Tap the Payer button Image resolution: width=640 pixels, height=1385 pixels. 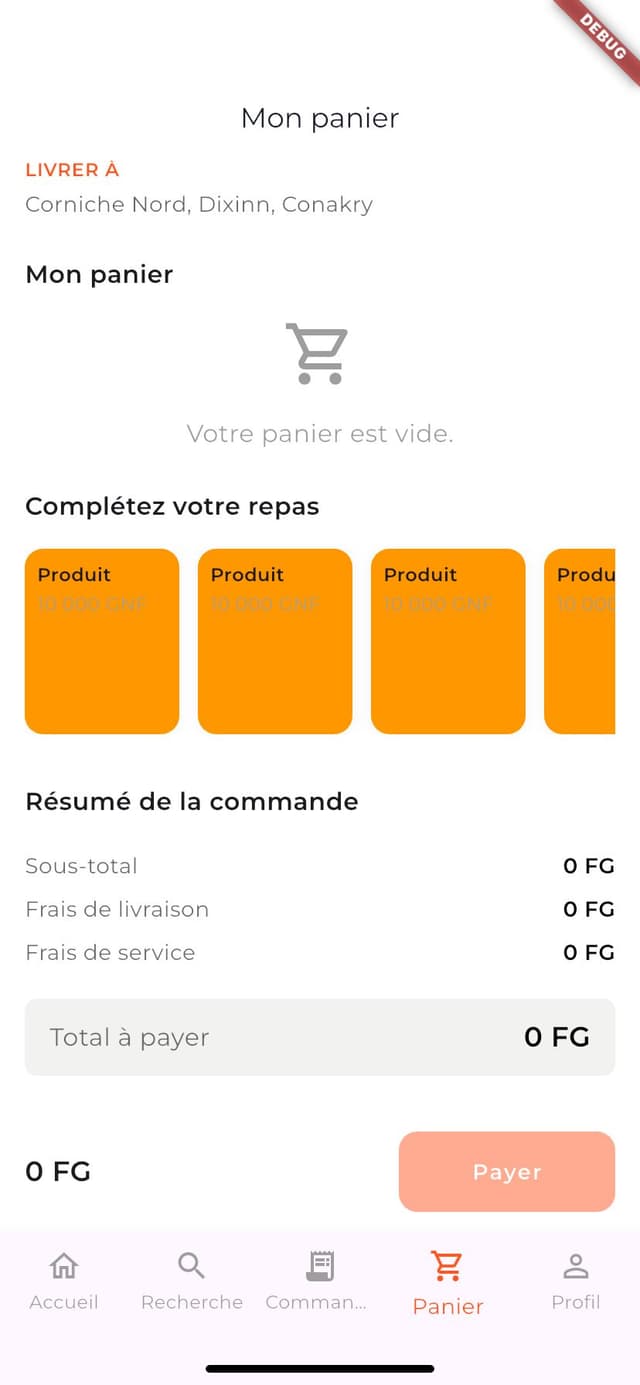click(506, 1171)
